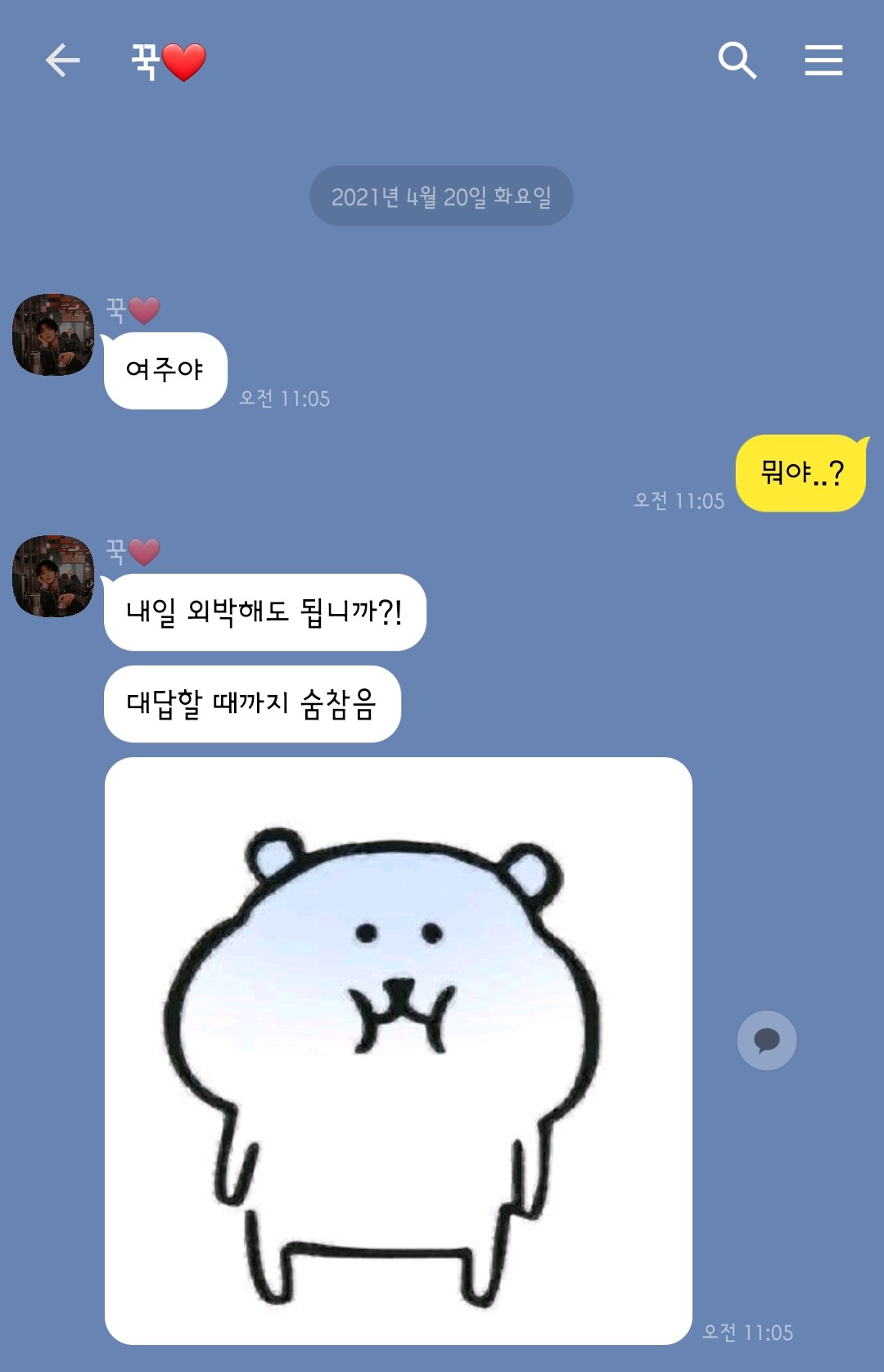This screenshot has height=1372, width=884.
Task: Open sender's avatar beside 내일 외박해도 message
Action: point(53,576)
